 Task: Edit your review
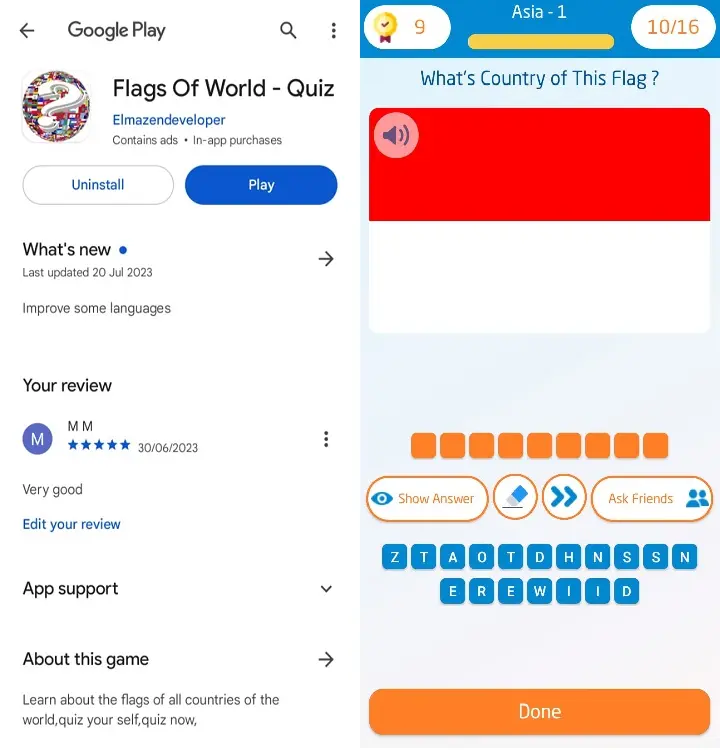pos(72,524)
